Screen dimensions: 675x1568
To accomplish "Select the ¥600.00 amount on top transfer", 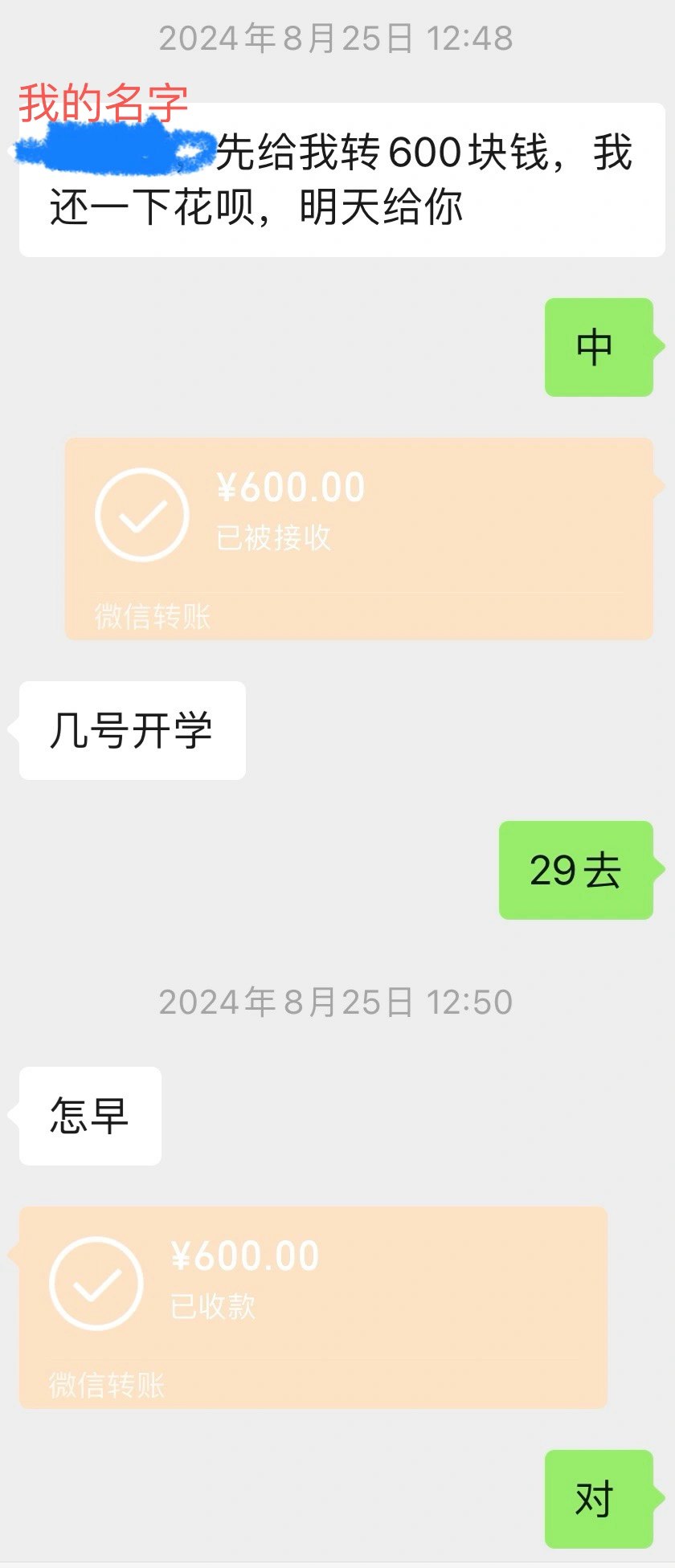I will point(291,486).
